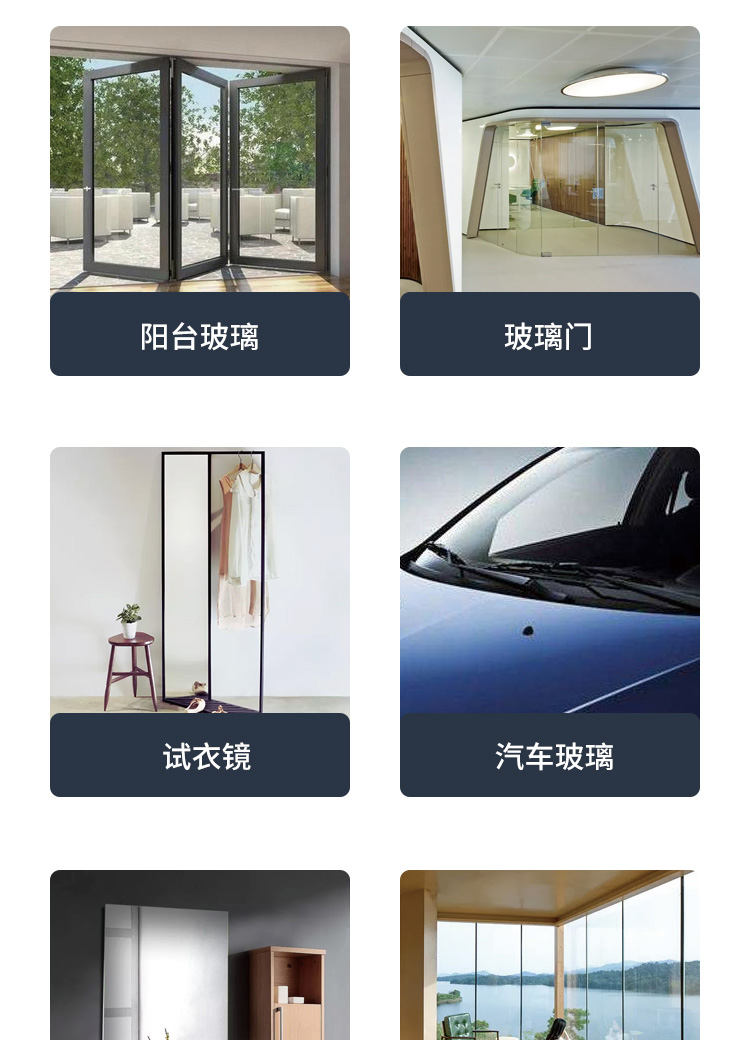Click the dark banner under the car glass image

[550, 755]
